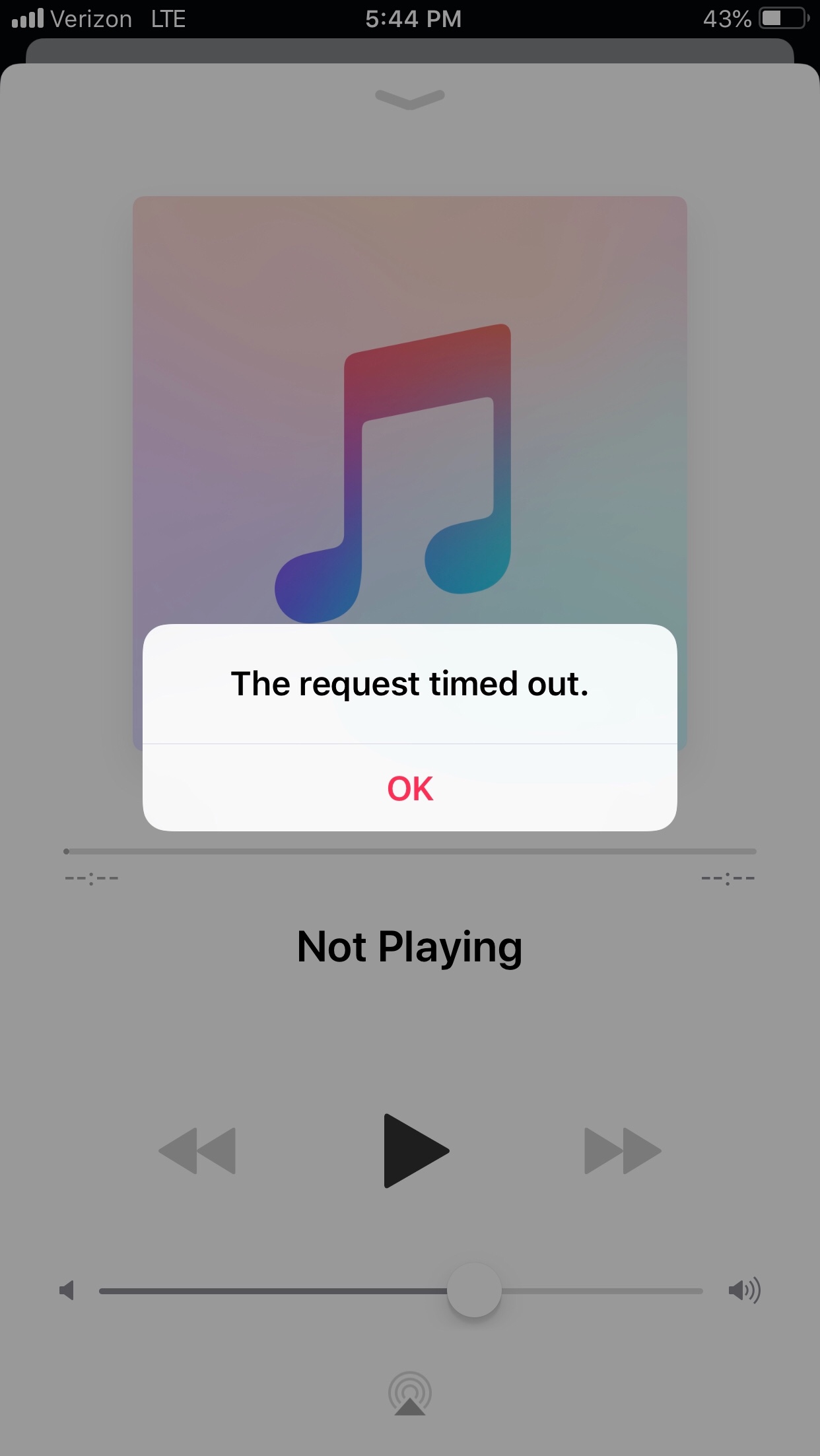Tap the volume slider knob
The width and height of the screenshot is (820, 1456).
[474, 1290]
